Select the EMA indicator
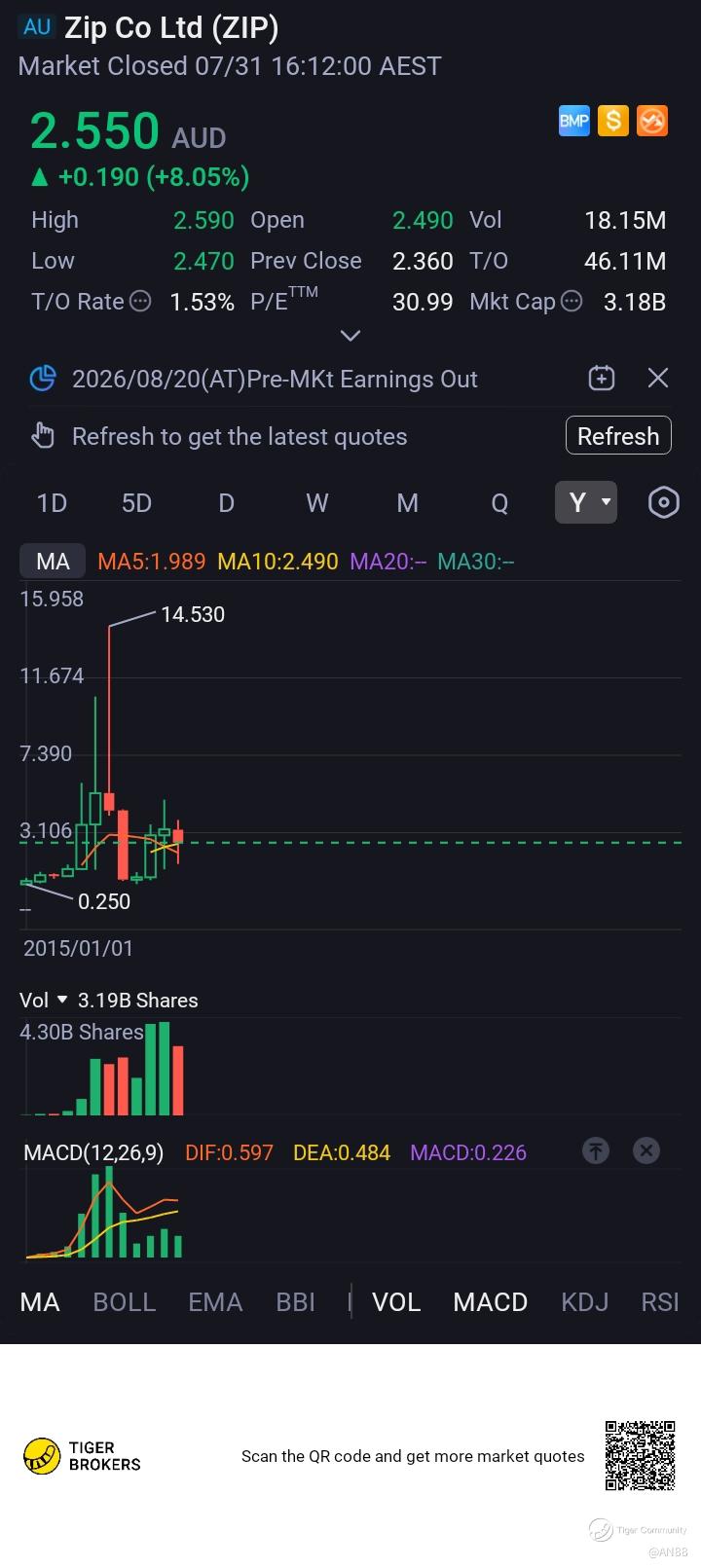Viewport: 701px width, 1568px height. tap(215, 1302)
